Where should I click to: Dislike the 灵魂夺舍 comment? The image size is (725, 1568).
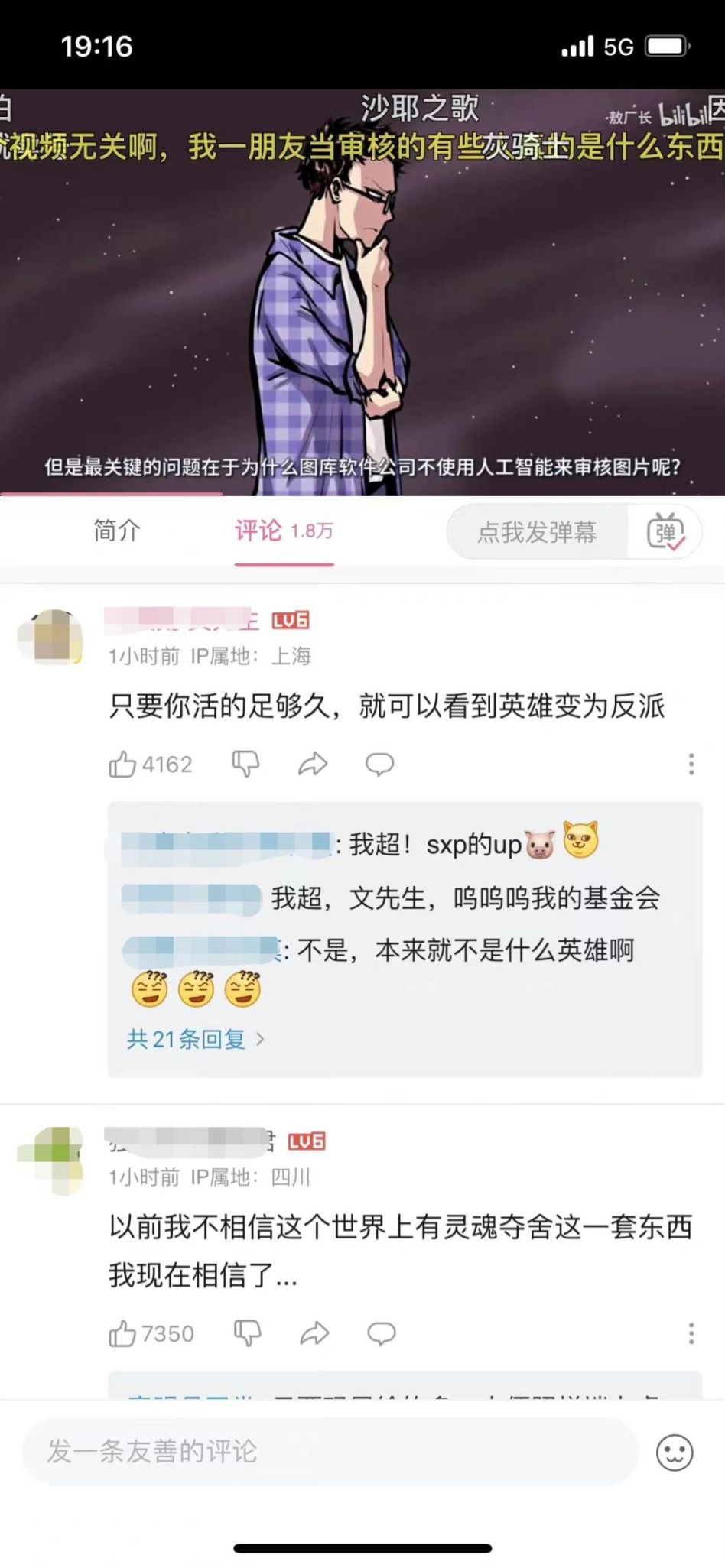[x=247, y=1334]
